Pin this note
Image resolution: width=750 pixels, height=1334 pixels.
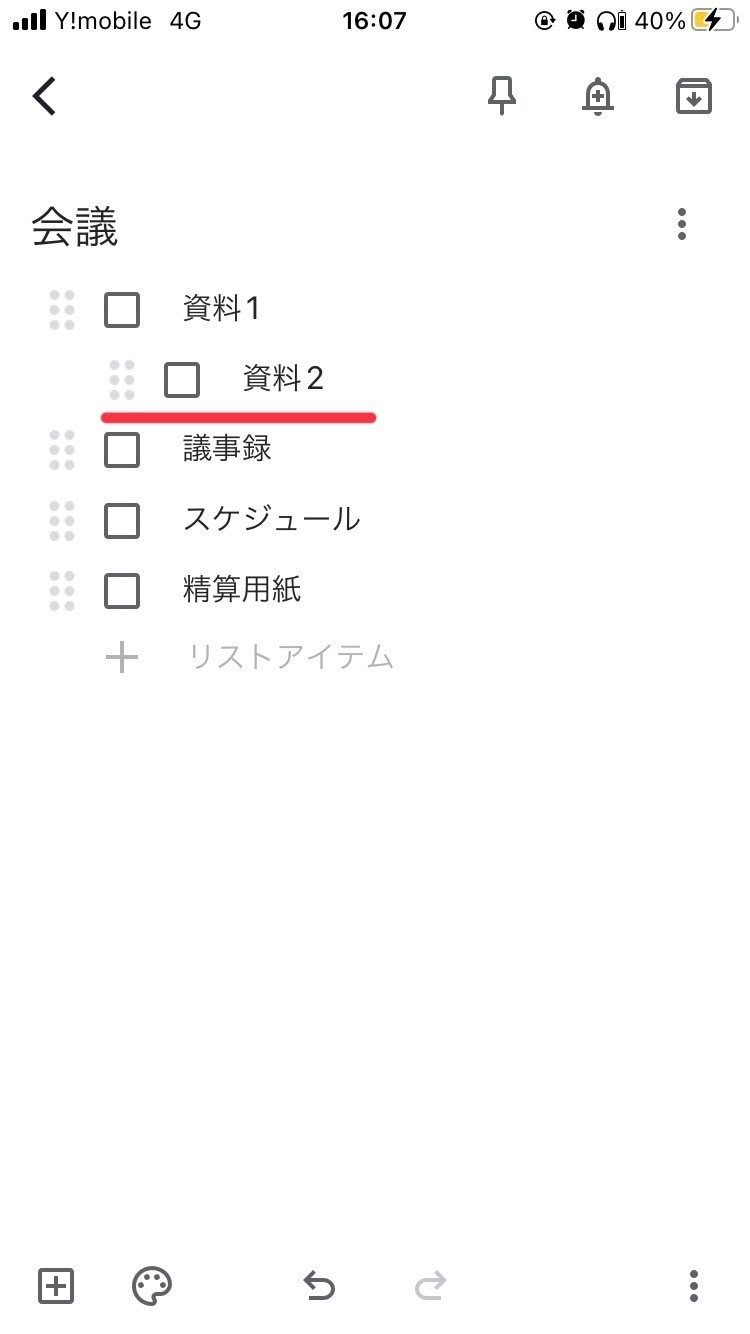(x=502, y=96)
